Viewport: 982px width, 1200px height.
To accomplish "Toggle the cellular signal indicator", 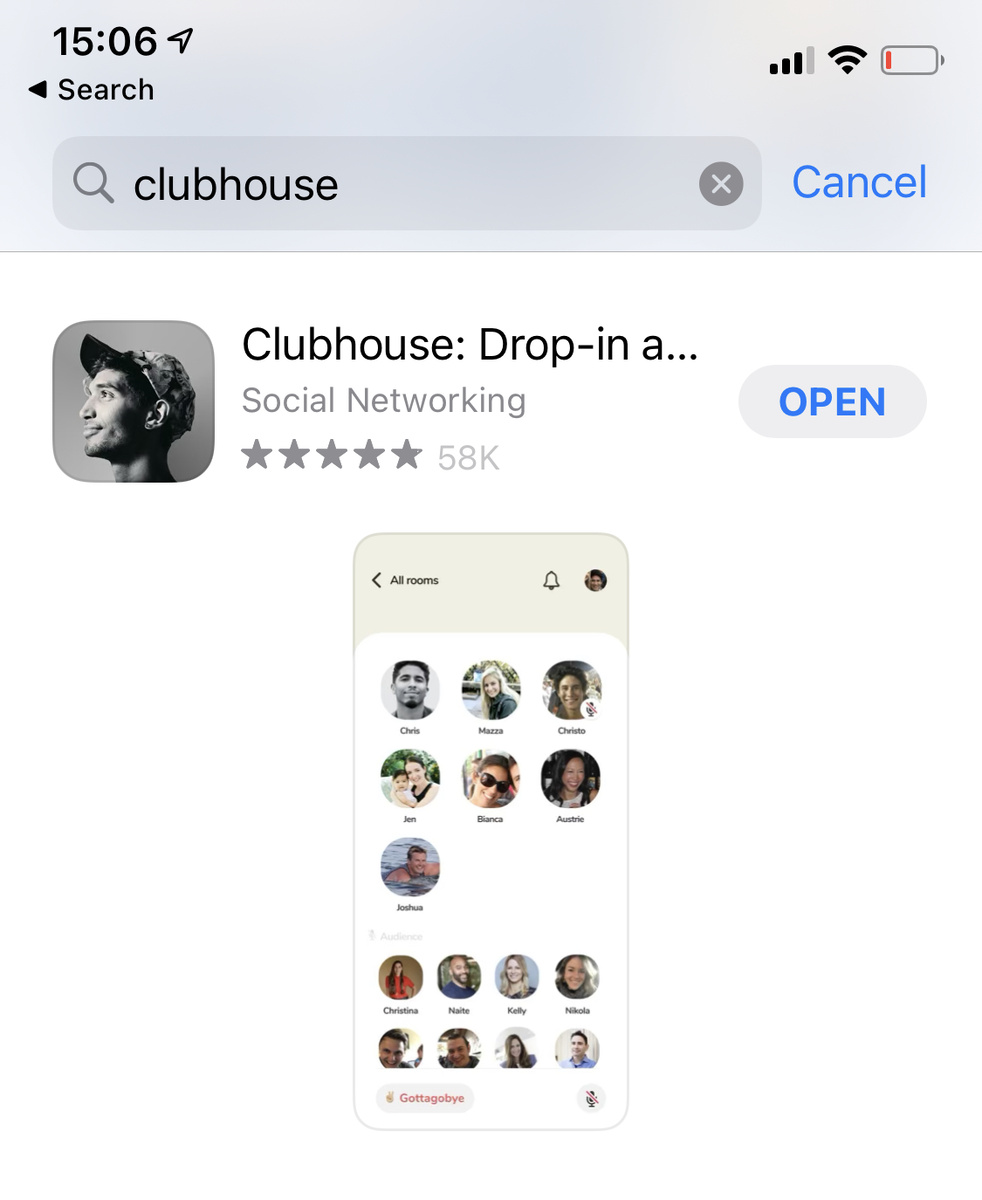I will (789, 61).
